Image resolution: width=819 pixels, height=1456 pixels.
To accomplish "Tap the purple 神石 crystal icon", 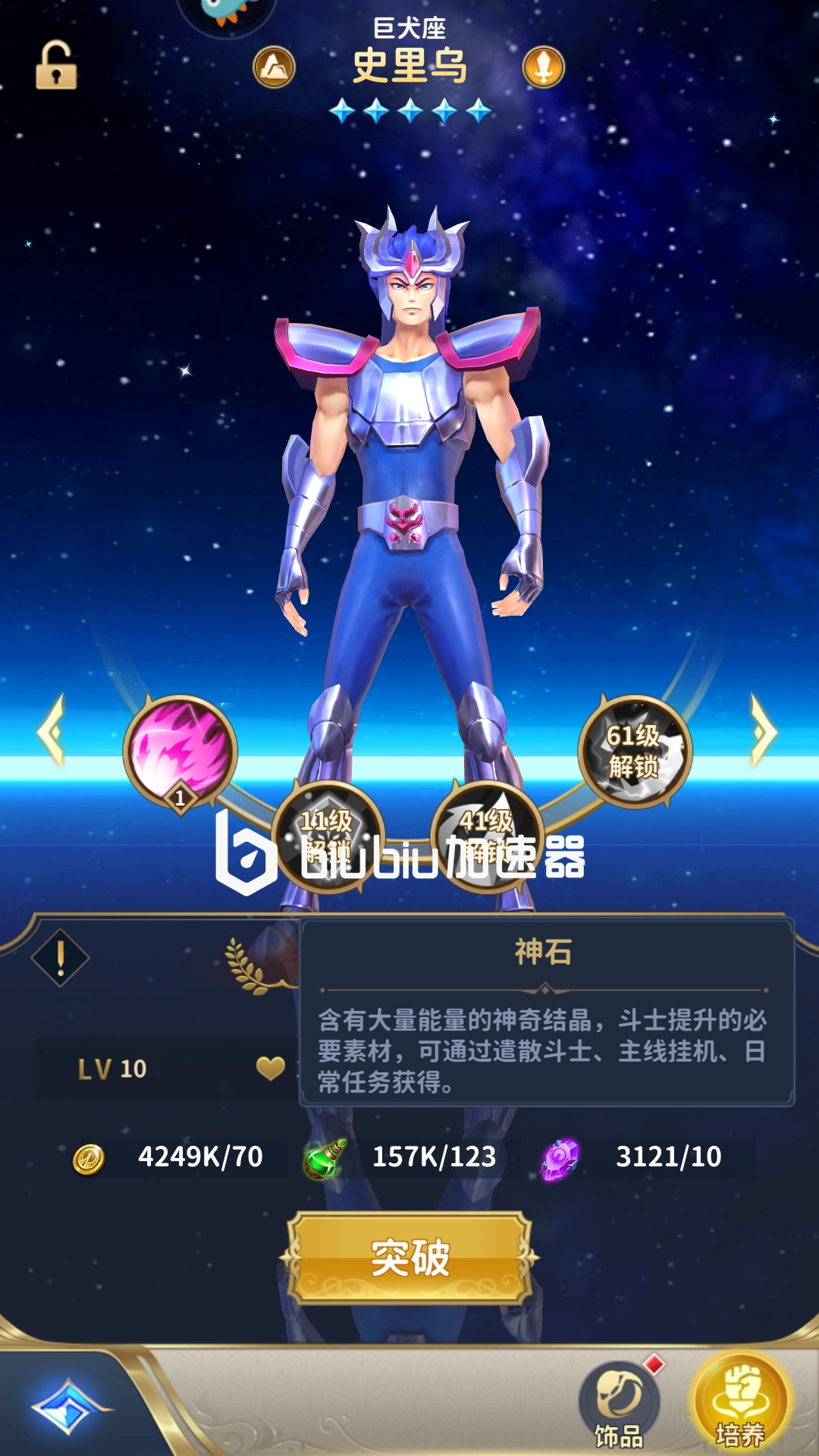I will (560, 1159).
